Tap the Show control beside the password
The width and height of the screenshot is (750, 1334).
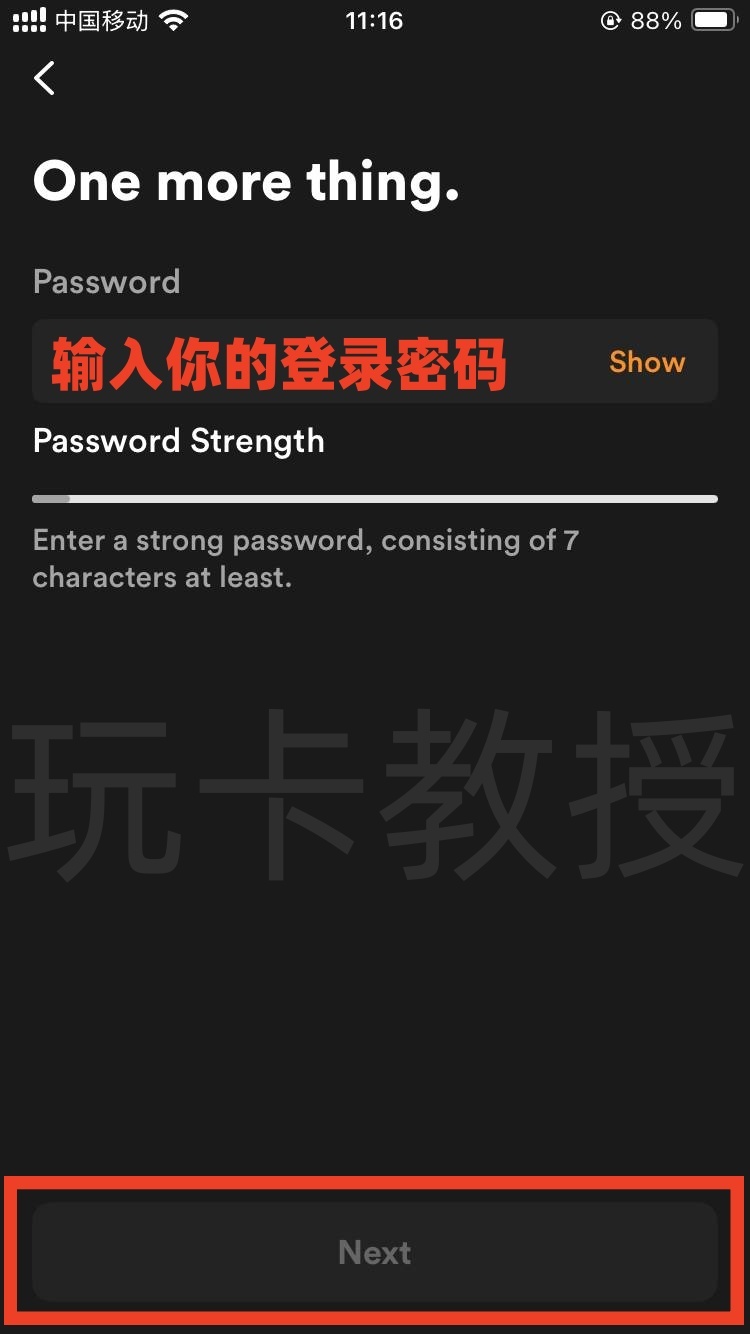[646, 362]
